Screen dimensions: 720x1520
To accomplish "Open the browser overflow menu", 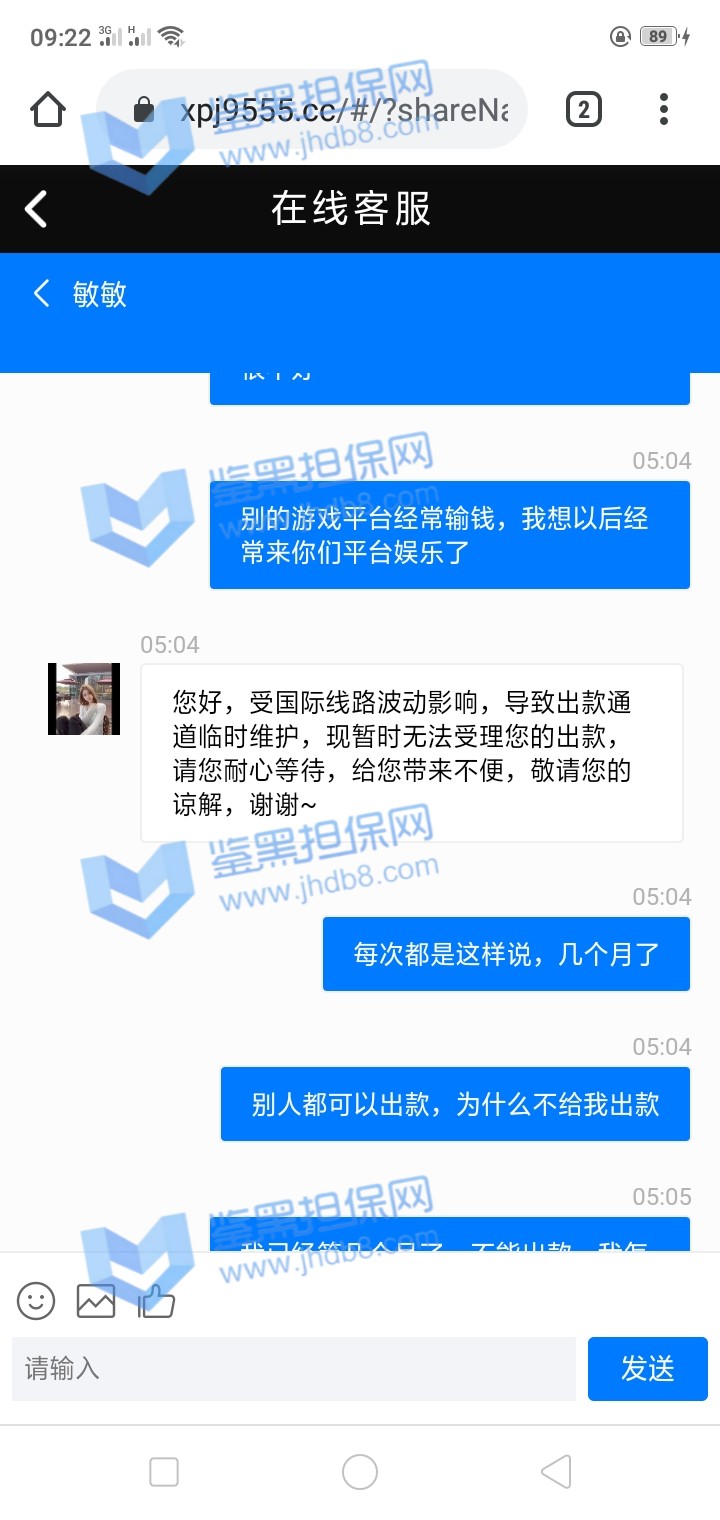I will pos(664,109).
